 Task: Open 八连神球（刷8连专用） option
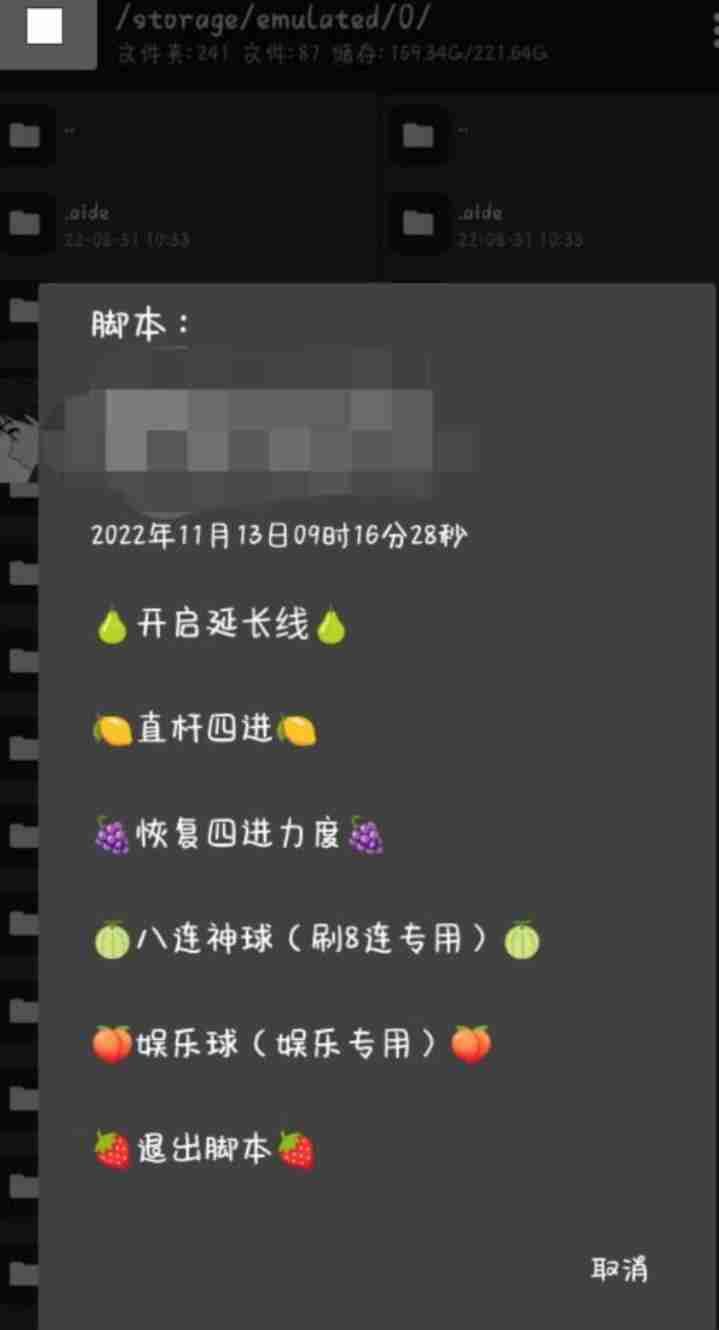[316, 940]
